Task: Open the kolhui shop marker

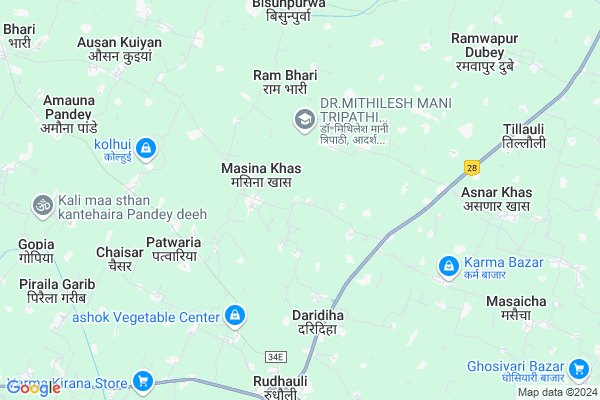Action: click(146, 149)
